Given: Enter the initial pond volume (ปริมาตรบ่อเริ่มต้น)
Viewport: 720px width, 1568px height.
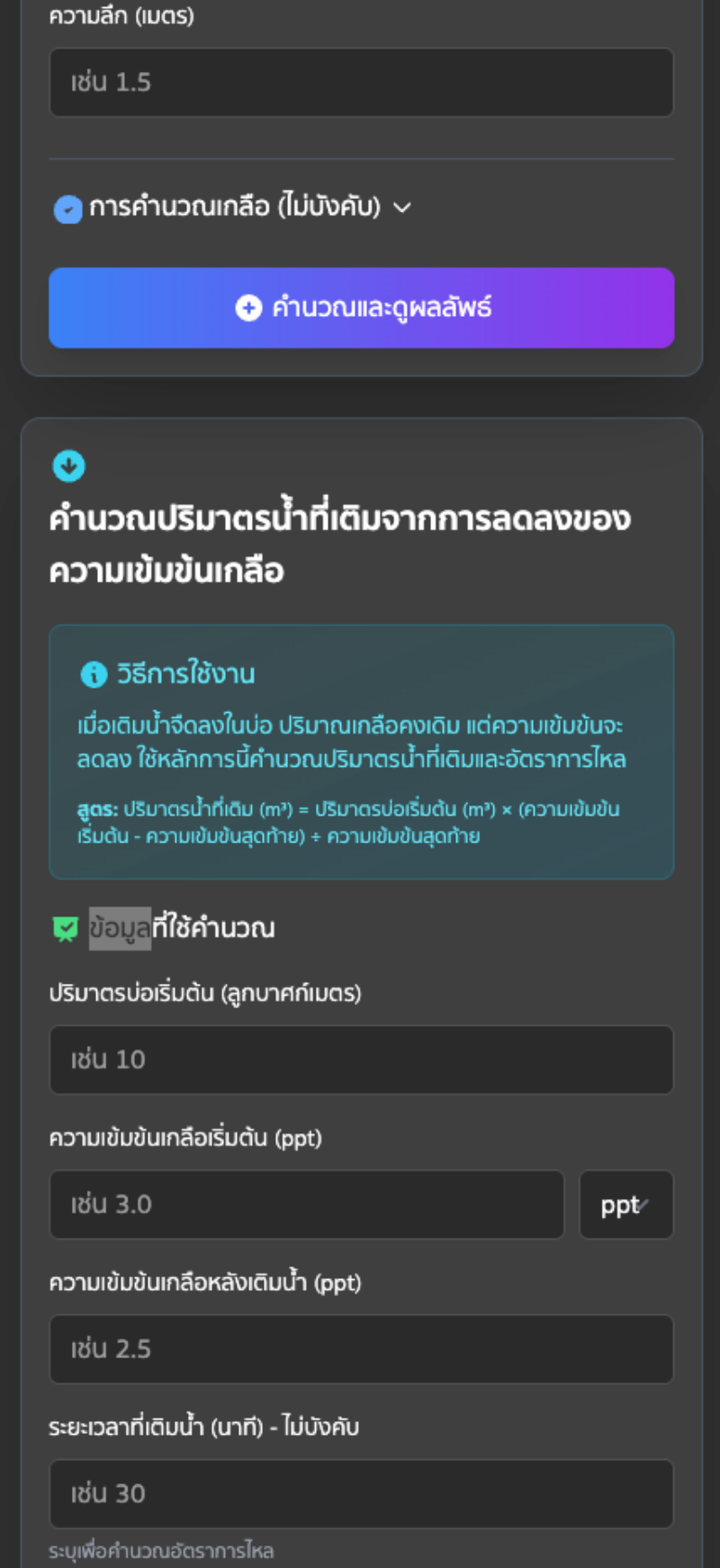Looking at the screenshot, I should pyautogui.click(x=361, y=1059).
